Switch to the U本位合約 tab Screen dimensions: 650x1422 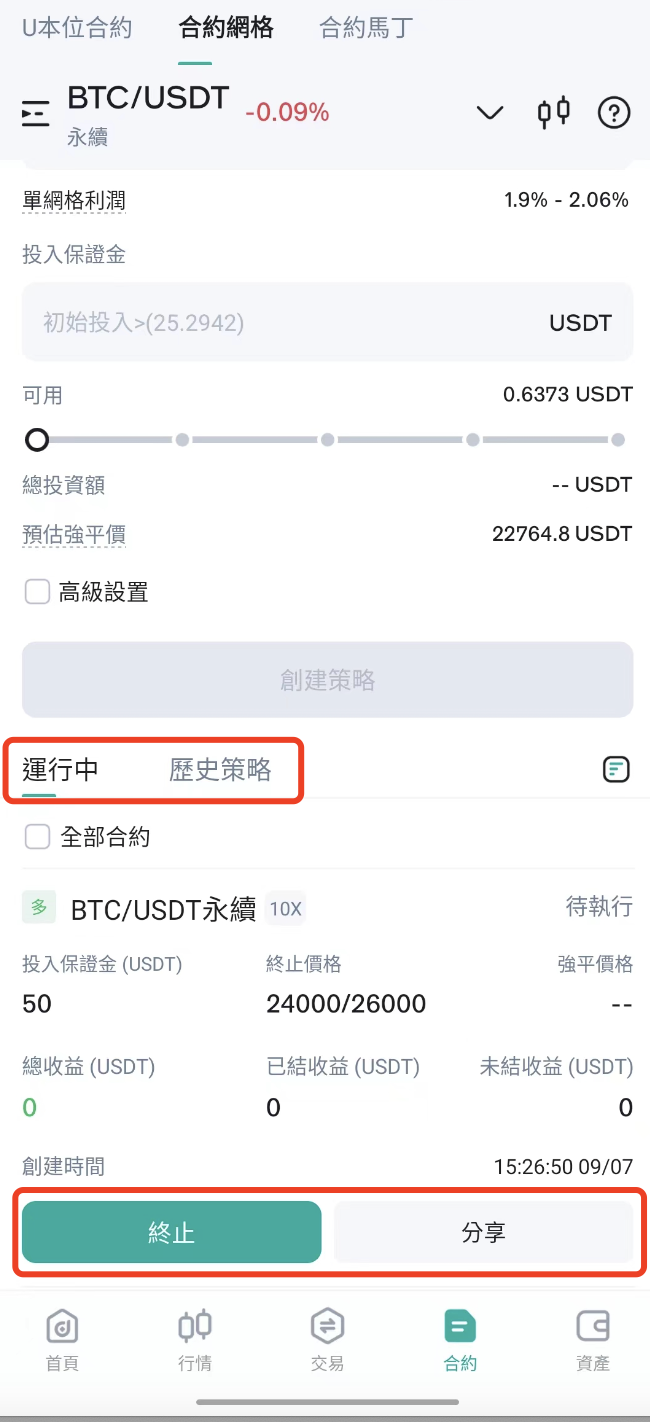point(77,27)
